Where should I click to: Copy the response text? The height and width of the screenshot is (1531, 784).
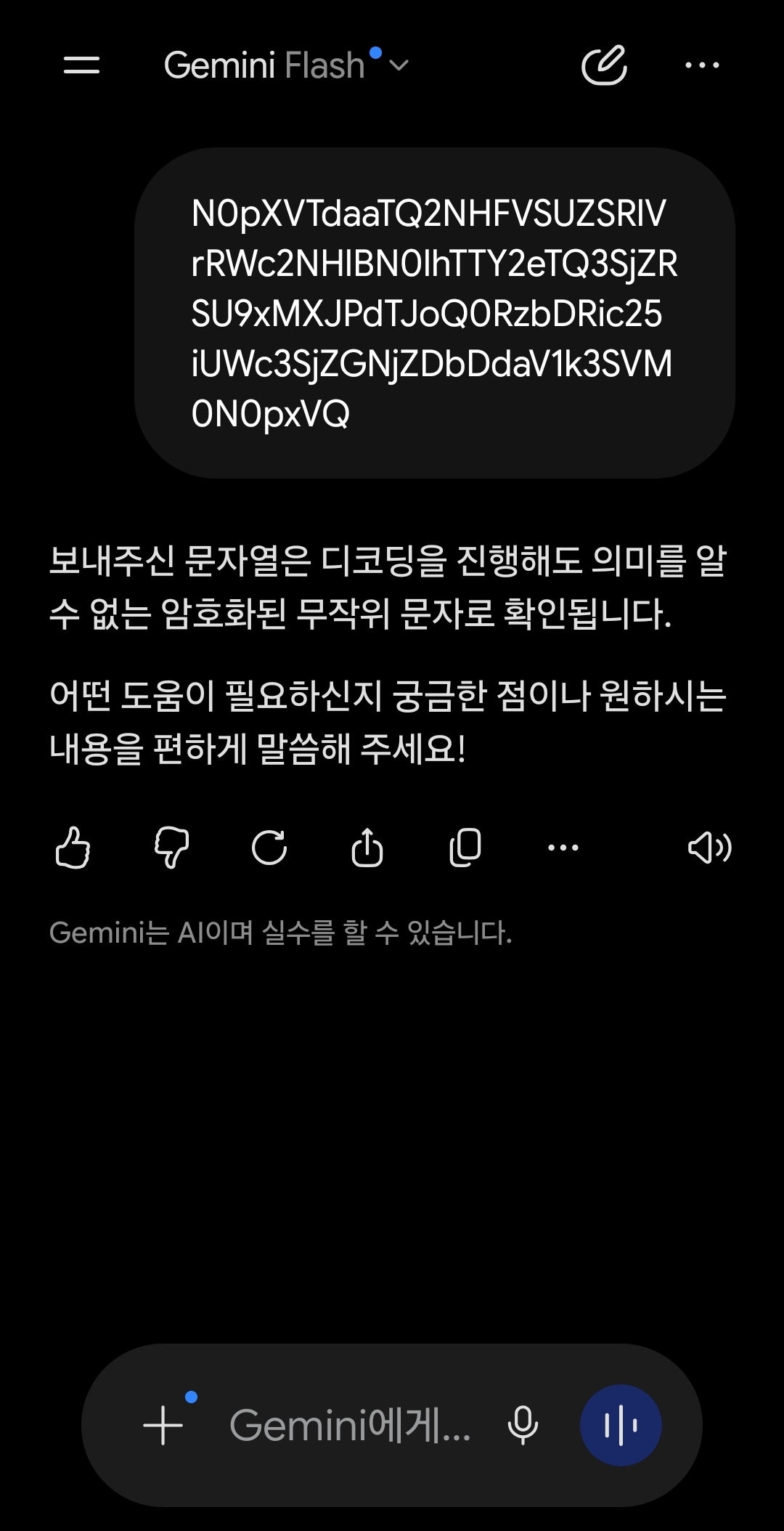point(465,848)
